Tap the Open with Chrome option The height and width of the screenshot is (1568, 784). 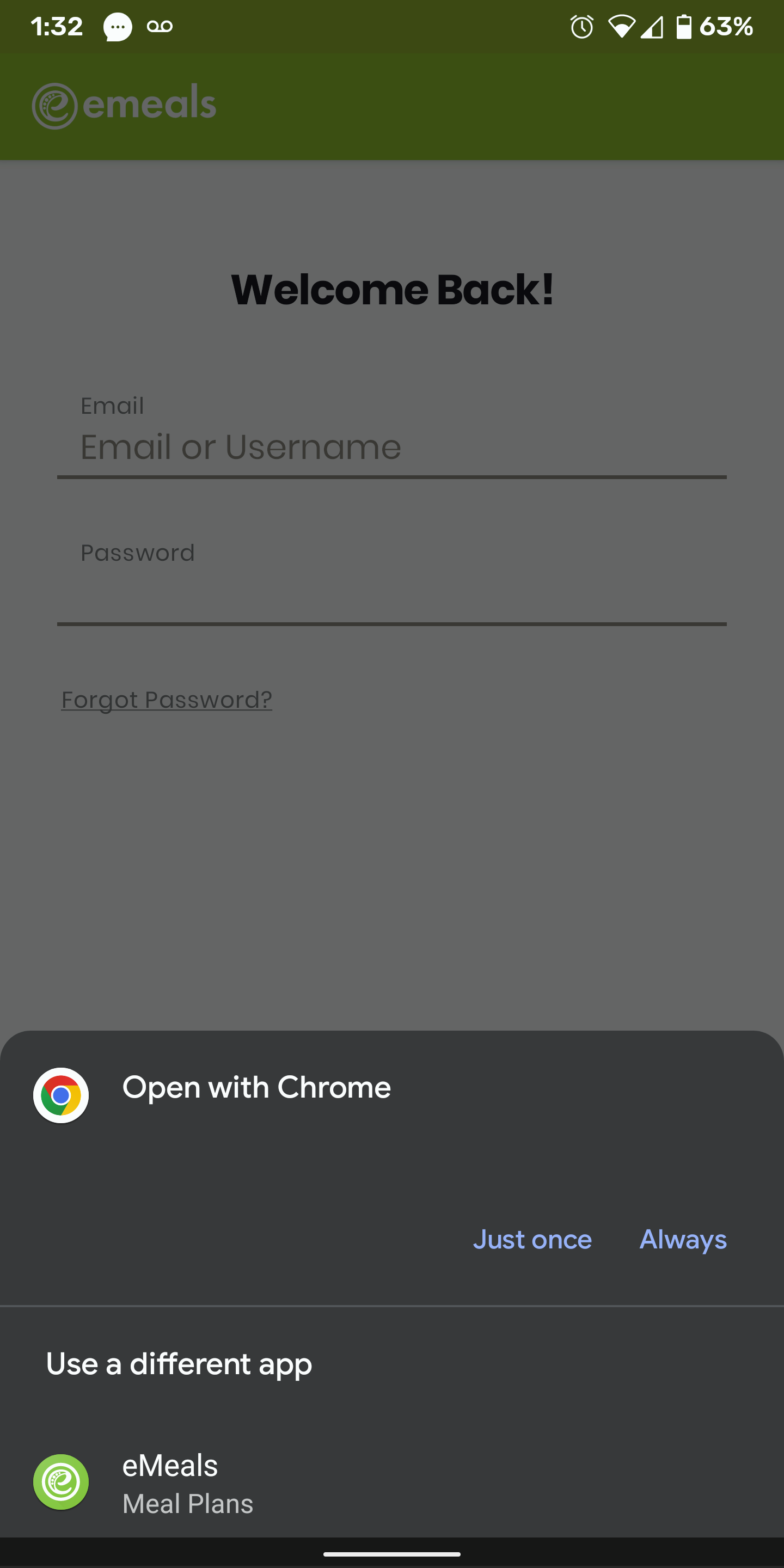click(x=392, y=1094)
